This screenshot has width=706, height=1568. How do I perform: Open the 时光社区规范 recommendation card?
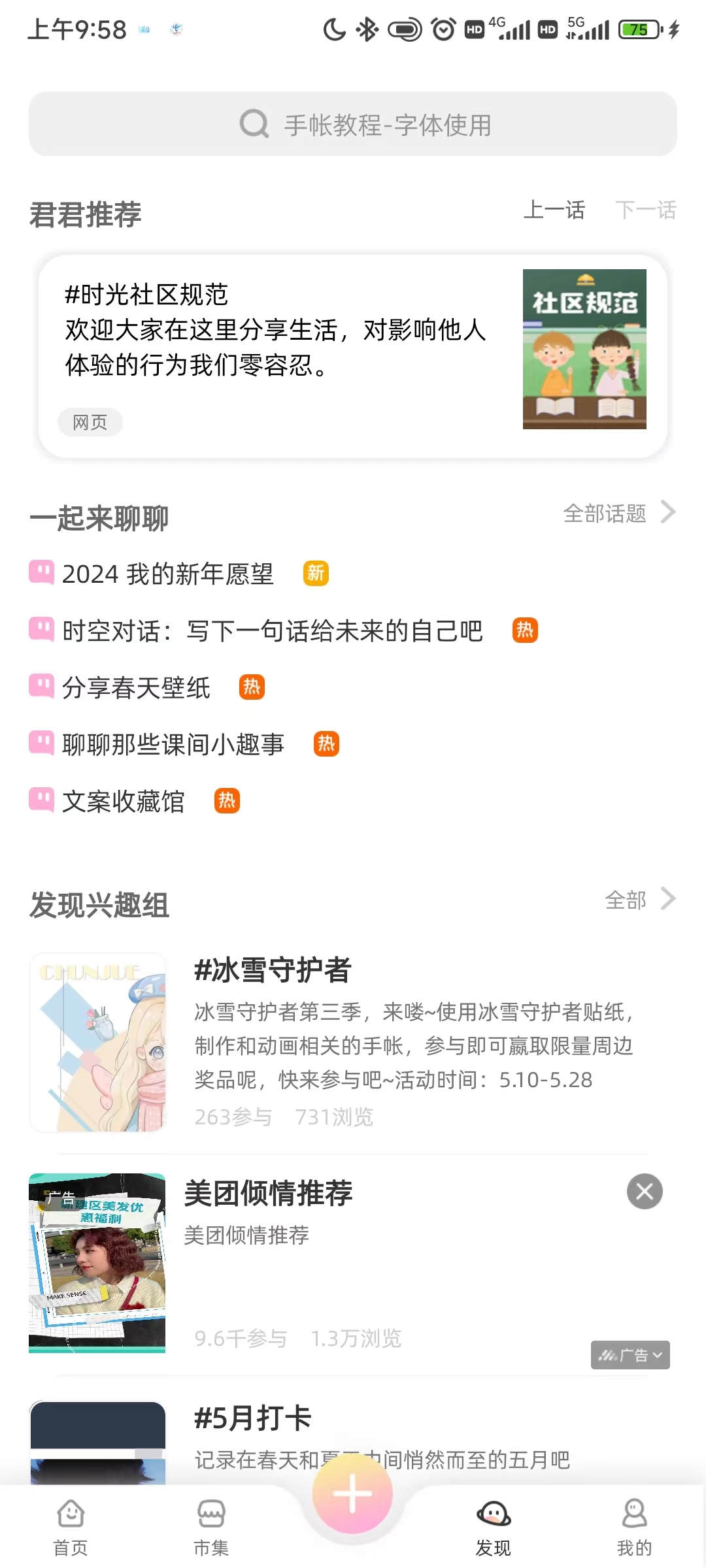coord(353,357)
